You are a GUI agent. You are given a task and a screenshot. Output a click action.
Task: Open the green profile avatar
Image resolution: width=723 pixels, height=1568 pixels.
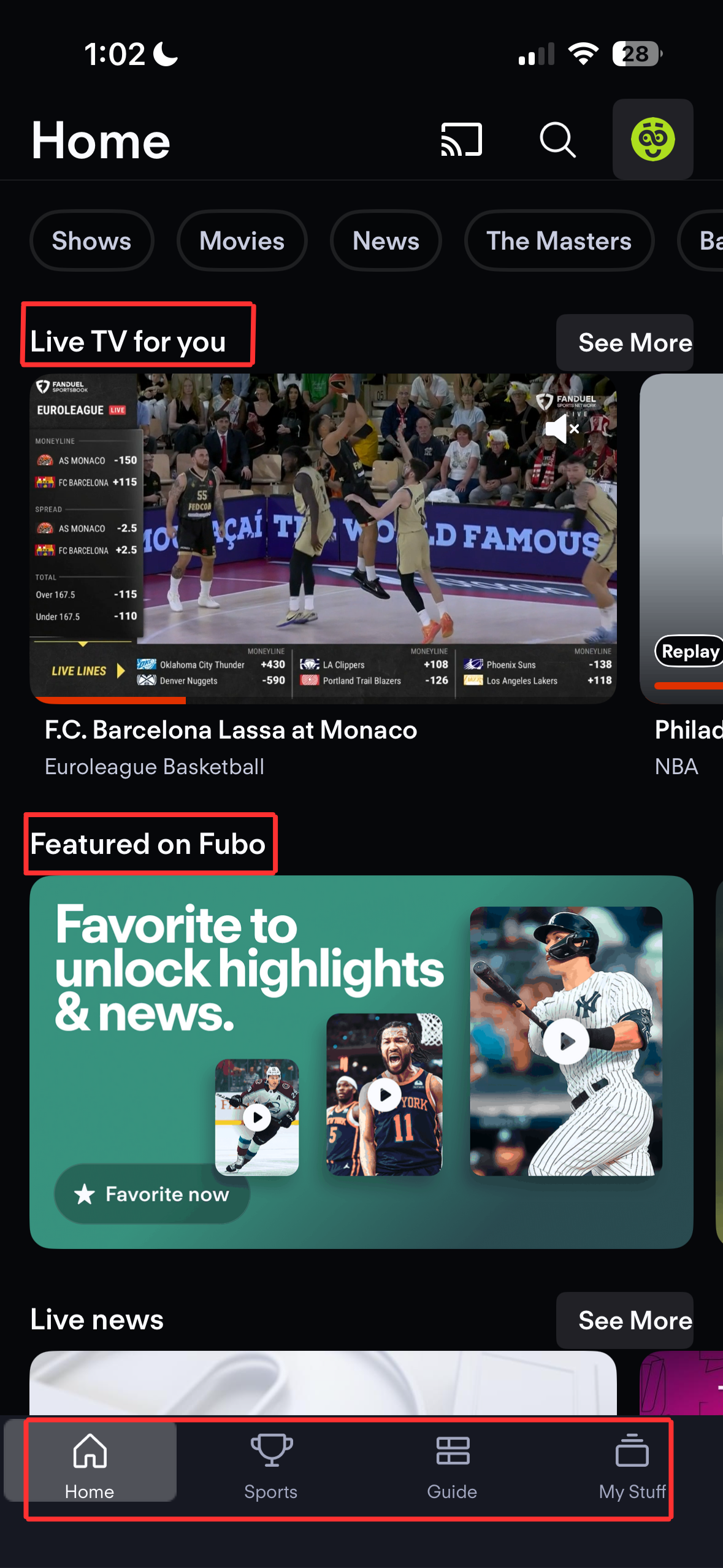pos(652,139)
